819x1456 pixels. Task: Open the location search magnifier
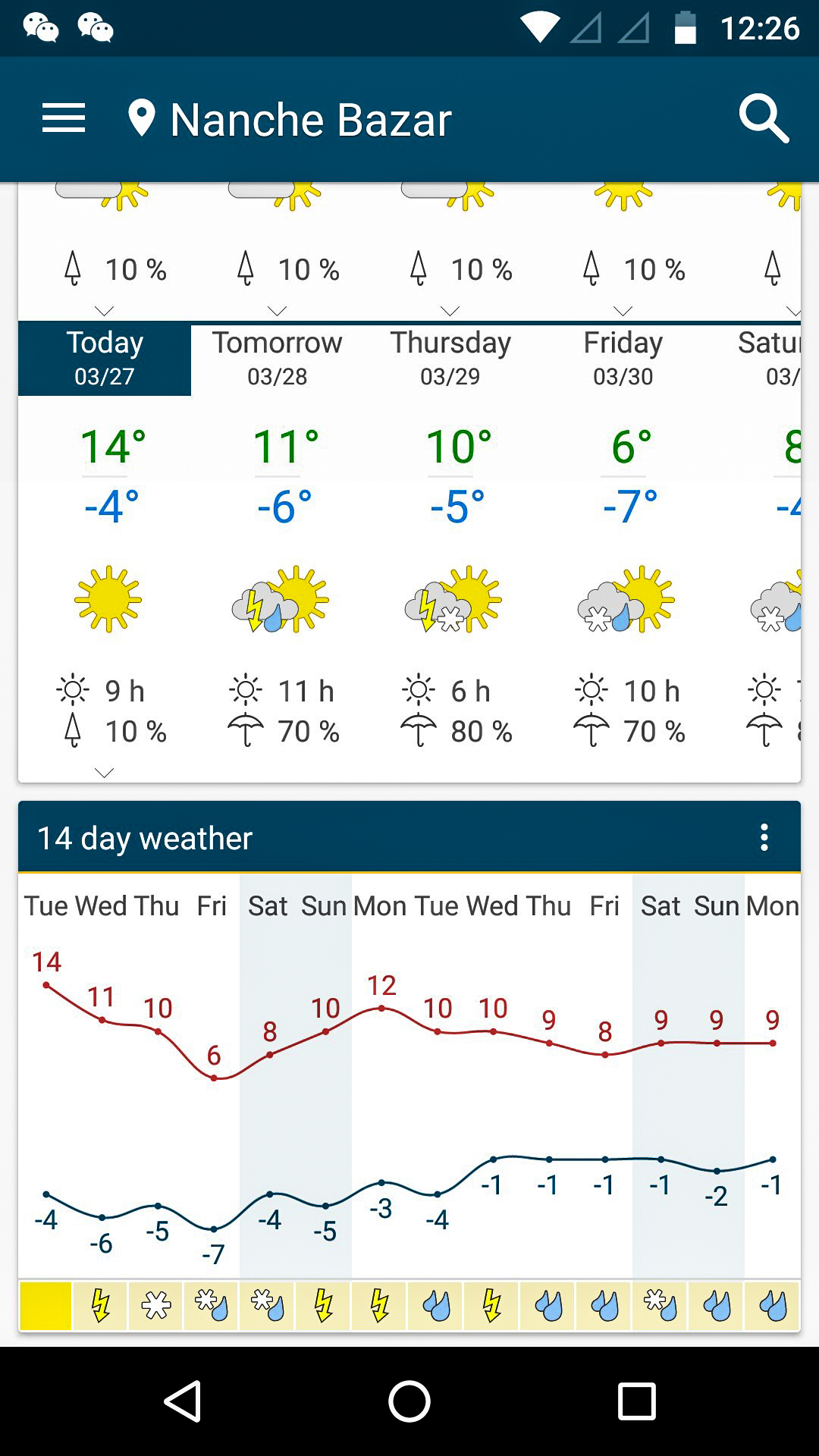[x=764, y=119]
